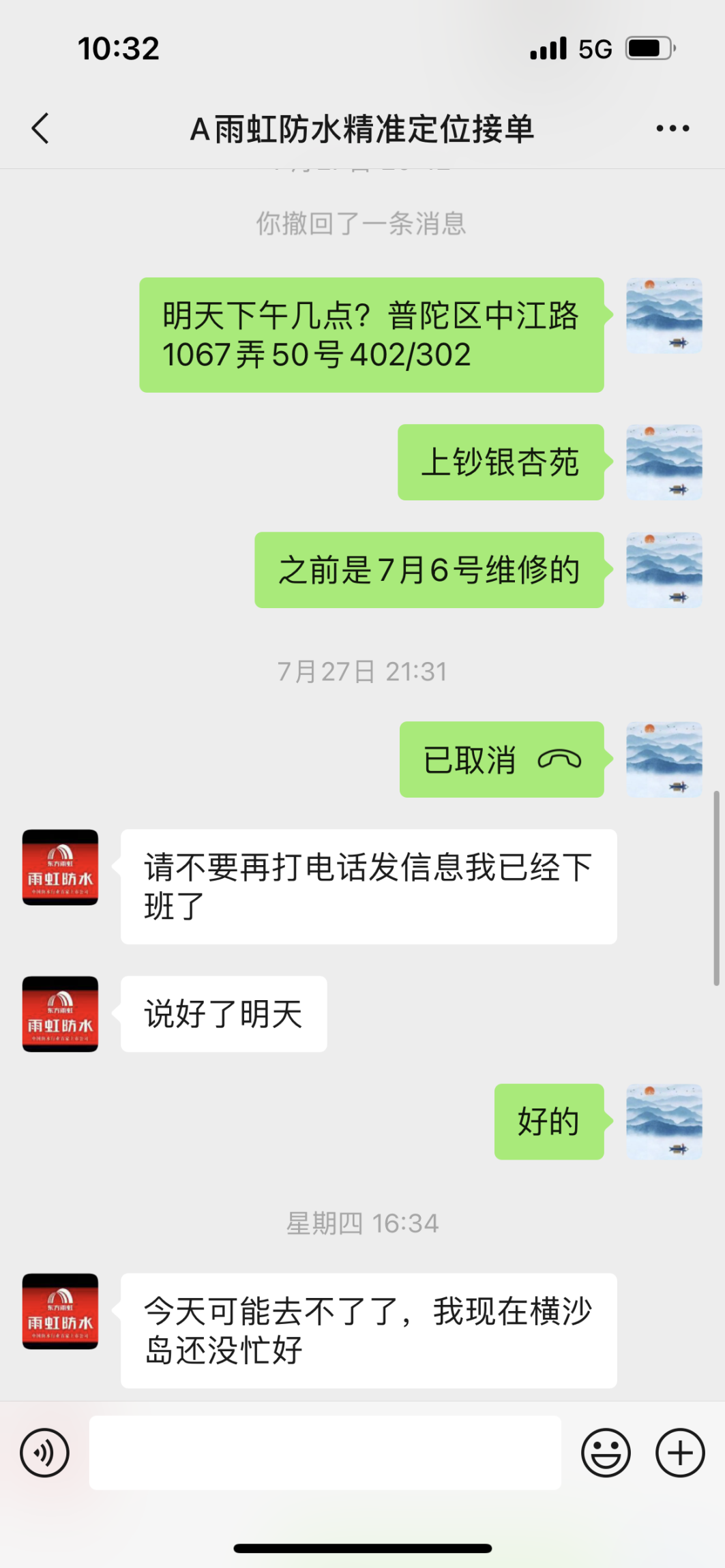Open my avatar beside the 好的 message
The width and height of the screenshot is (725, 1568).
664,1121
